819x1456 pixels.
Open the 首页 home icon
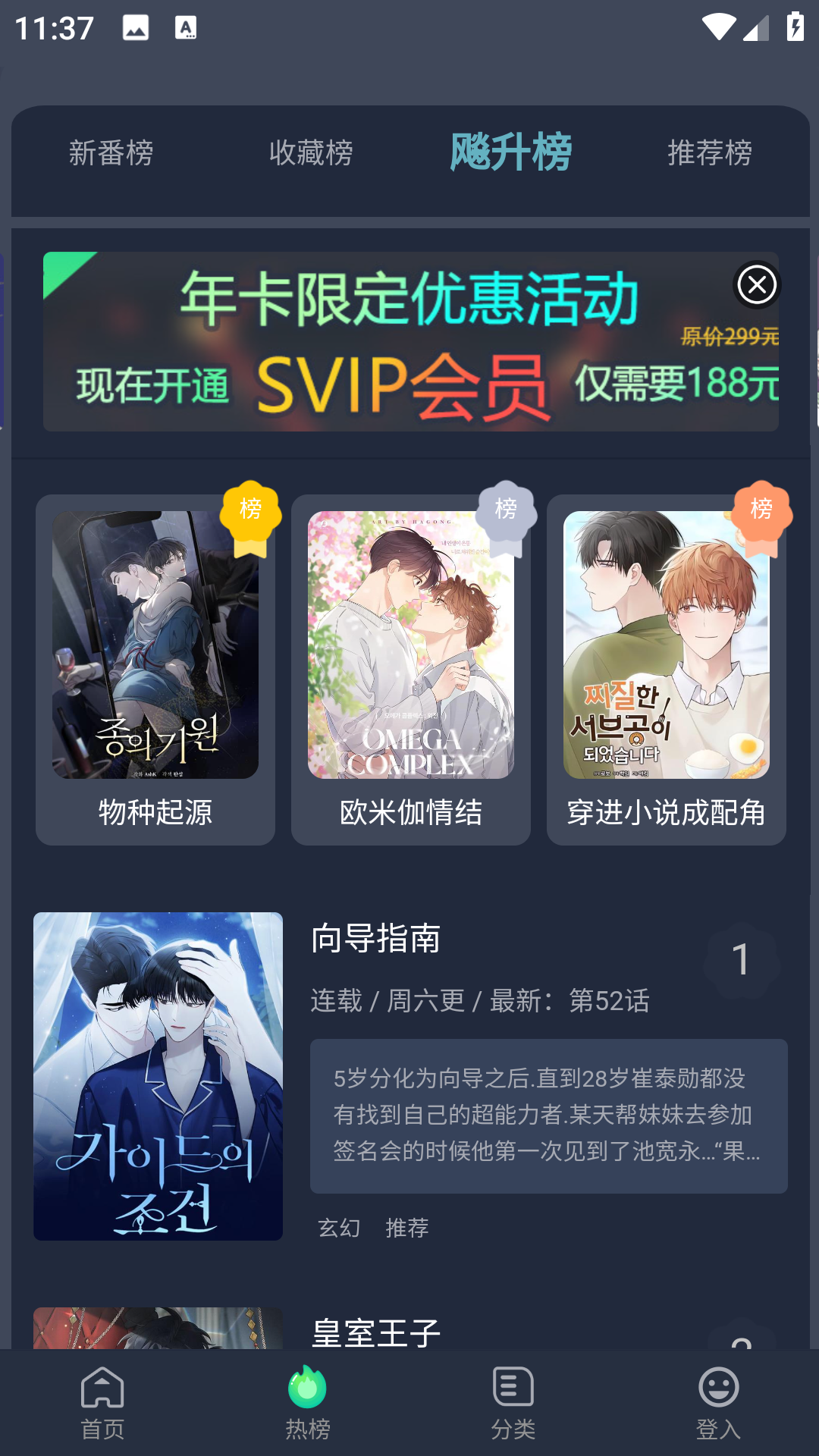102,1407
